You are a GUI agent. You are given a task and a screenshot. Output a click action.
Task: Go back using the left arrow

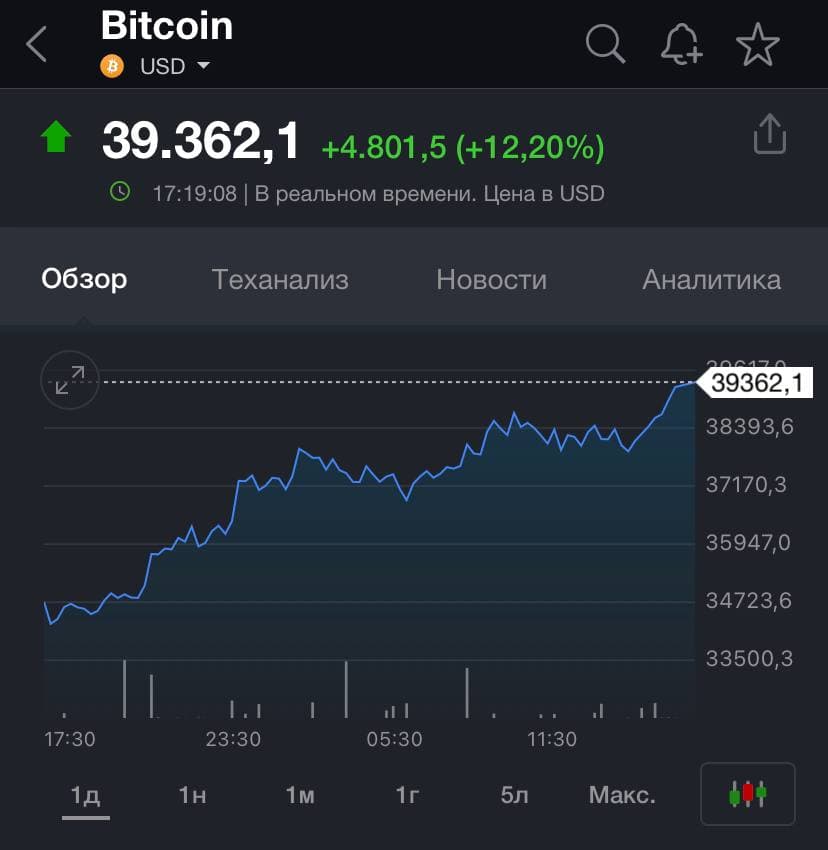(36, 44)
